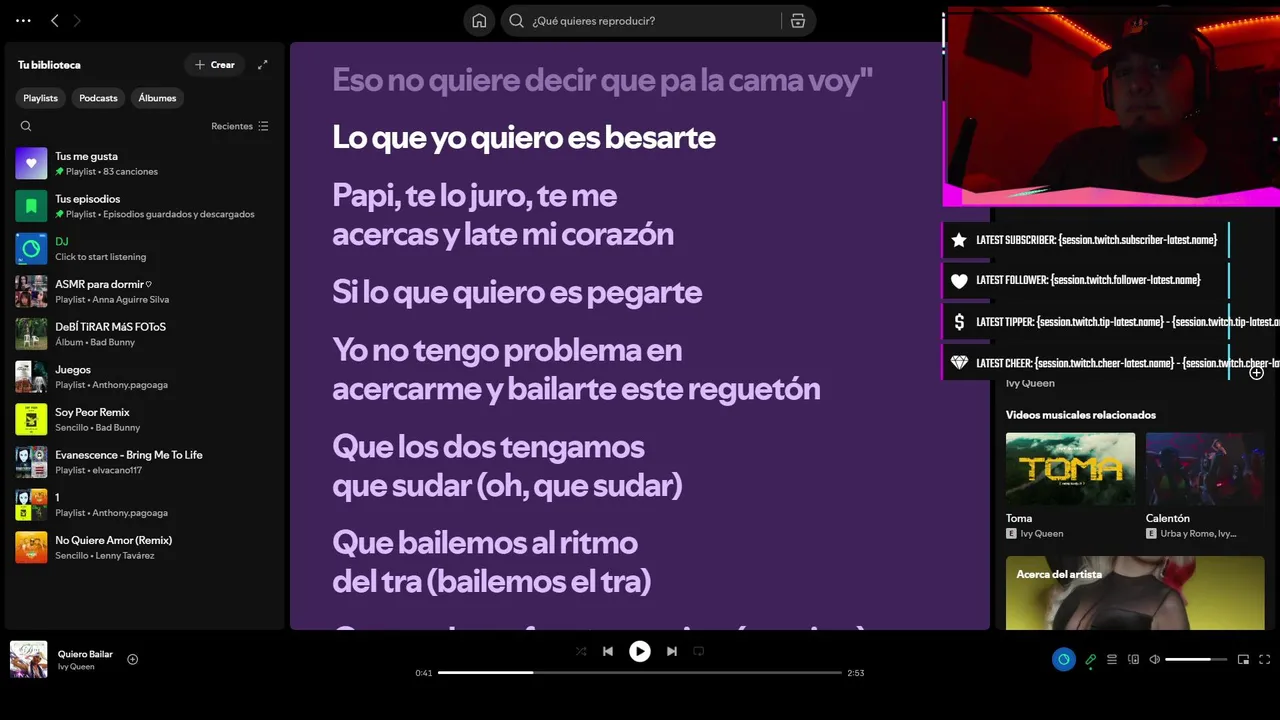The image size is (1280, 720).
Task: Skip to the next track
Action: pos(672,651)
